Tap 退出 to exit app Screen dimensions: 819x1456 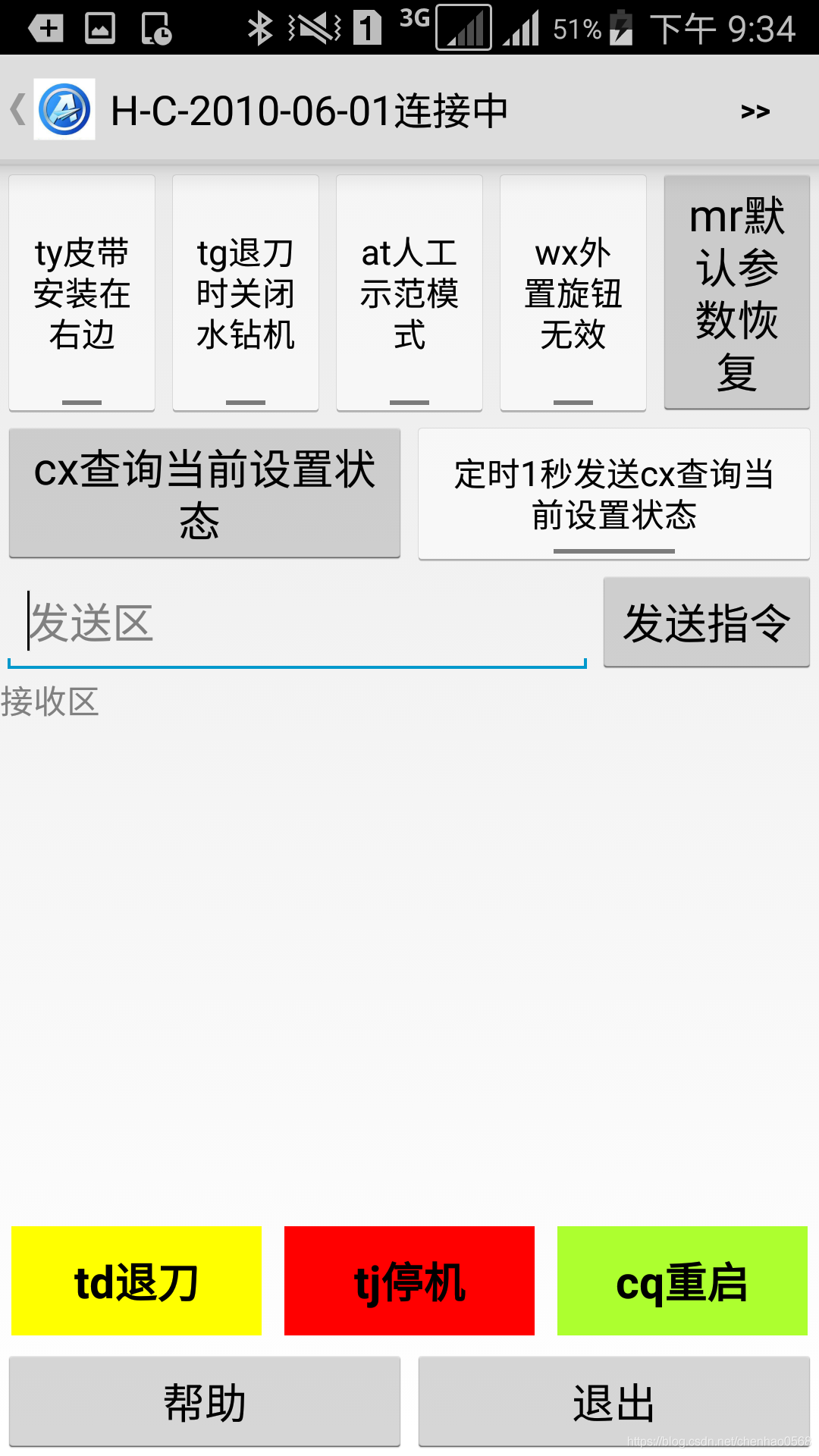pos(614,1402)
